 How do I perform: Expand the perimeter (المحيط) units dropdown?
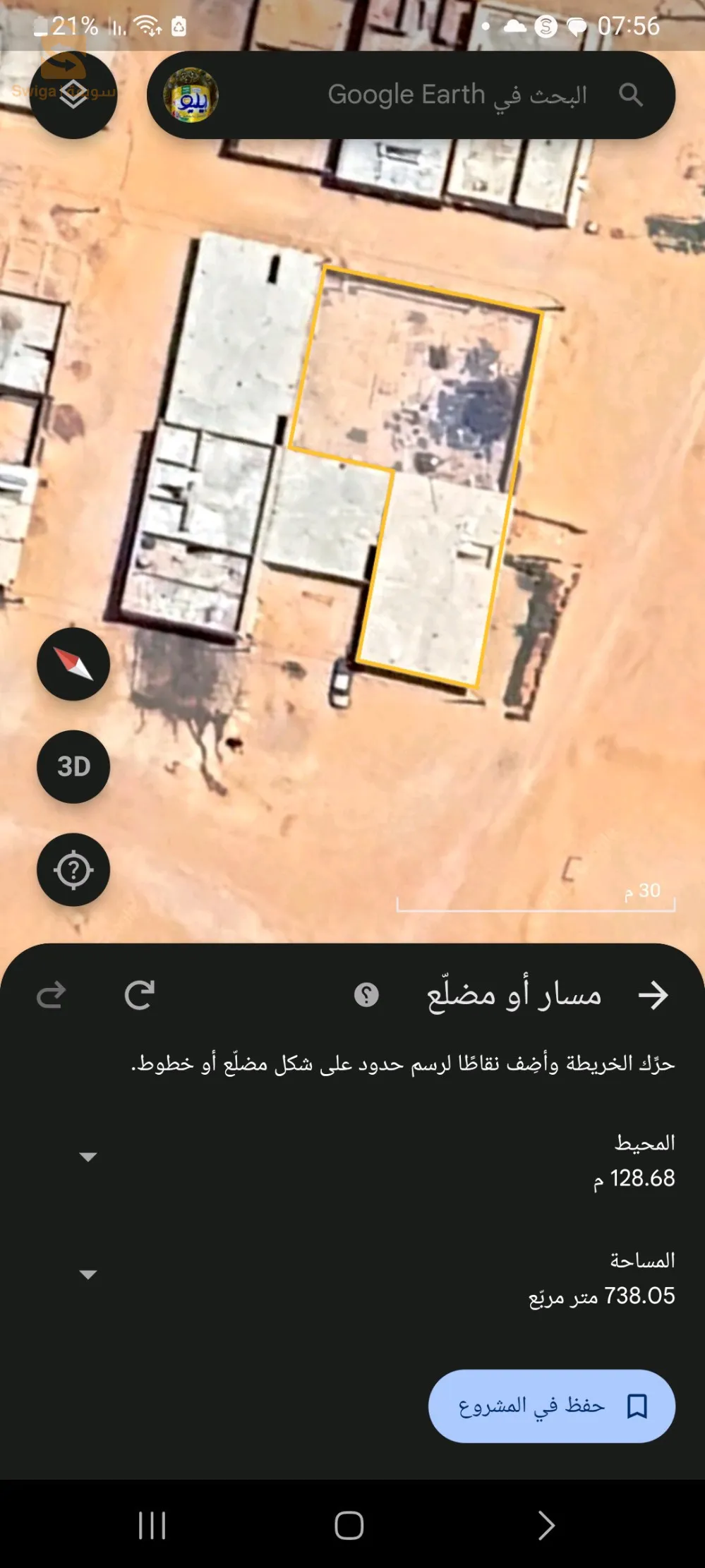pos(88,1157)
